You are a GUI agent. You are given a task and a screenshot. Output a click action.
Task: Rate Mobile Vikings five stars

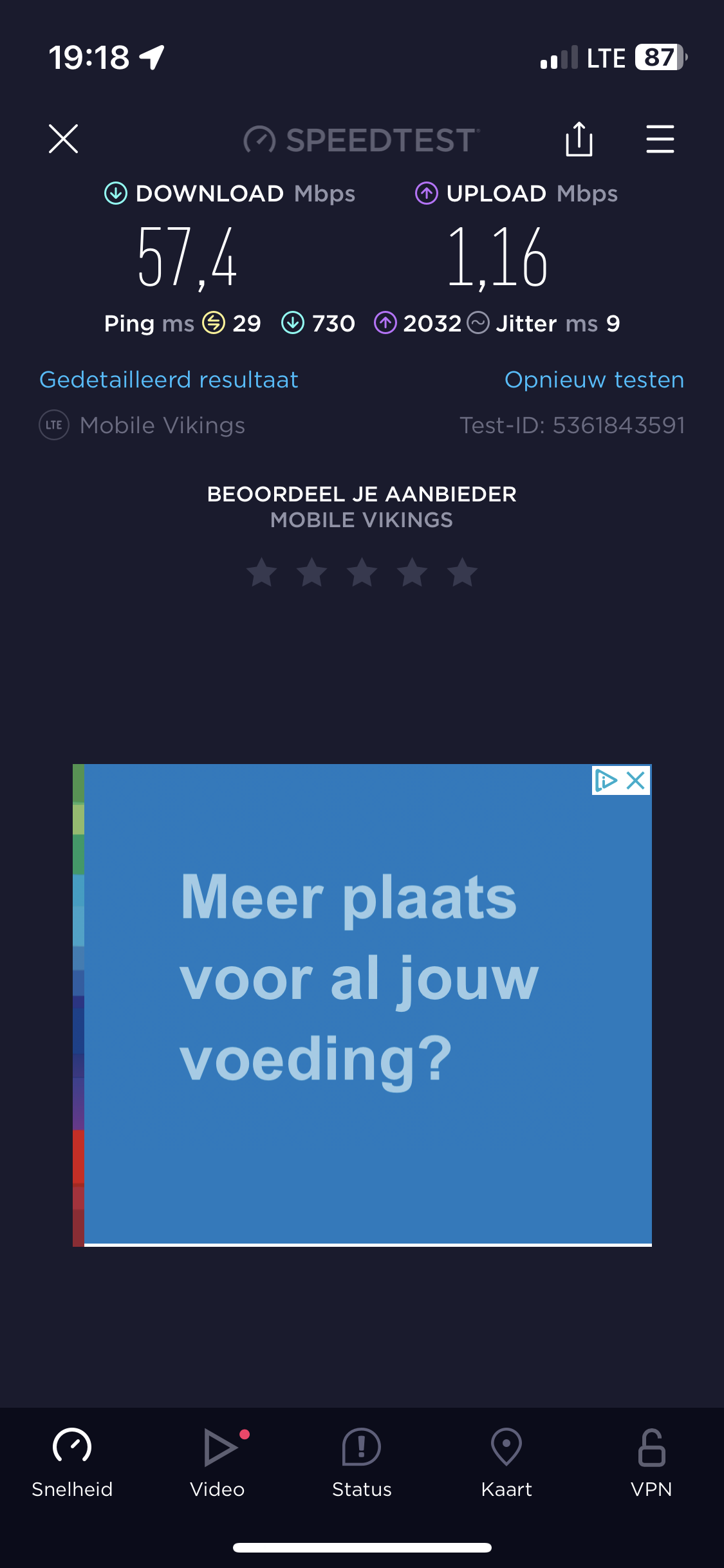pos(462,572)
